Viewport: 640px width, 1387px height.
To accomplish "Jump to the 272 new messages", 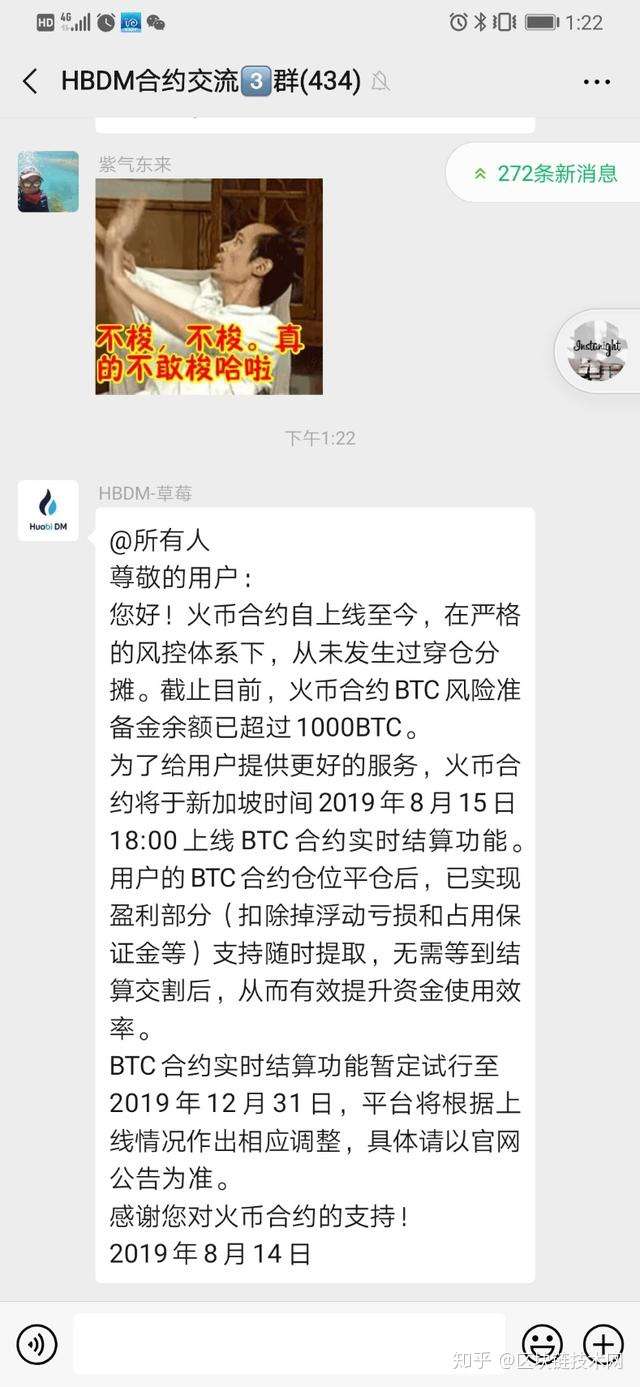I will coord(546,174).
